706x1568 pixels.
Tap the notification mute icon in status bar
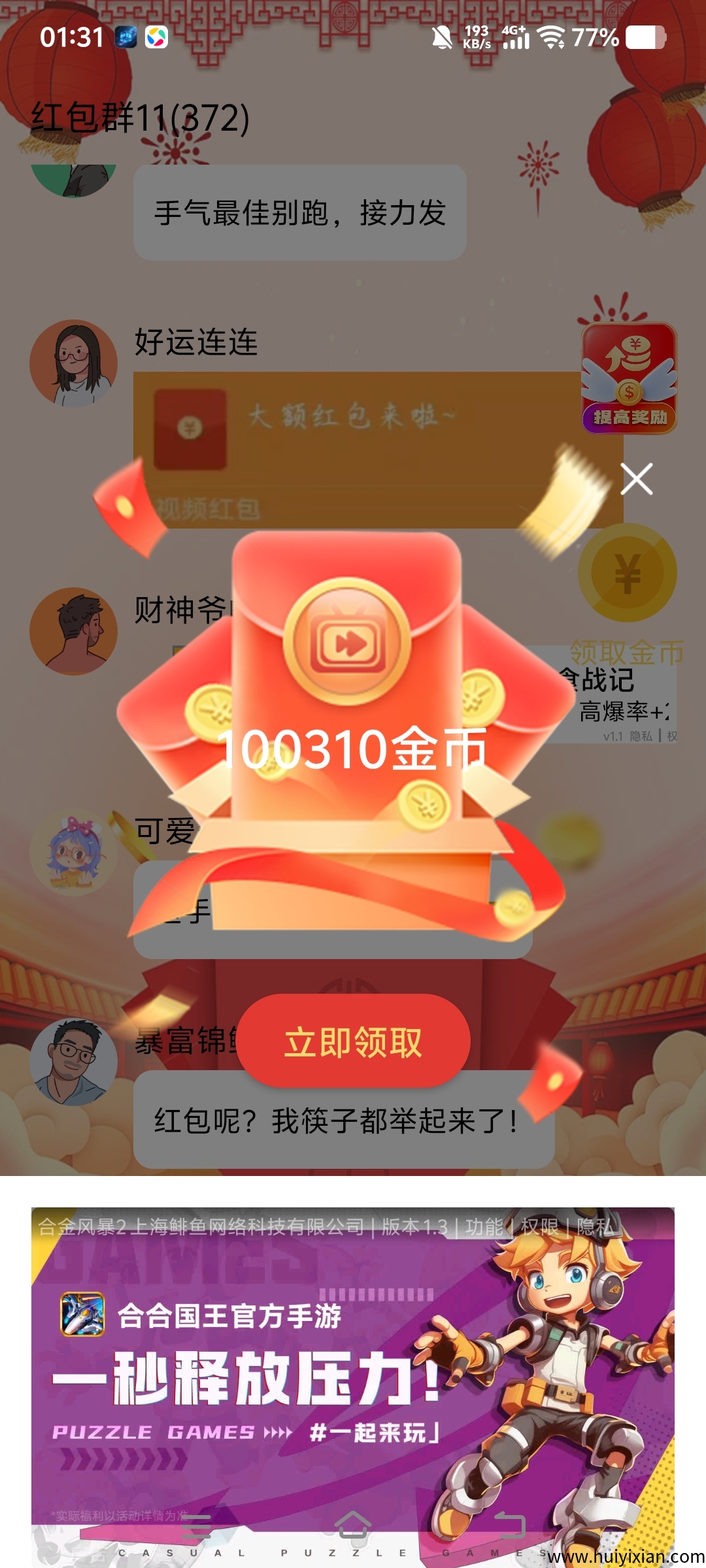[x=442, y=38]
